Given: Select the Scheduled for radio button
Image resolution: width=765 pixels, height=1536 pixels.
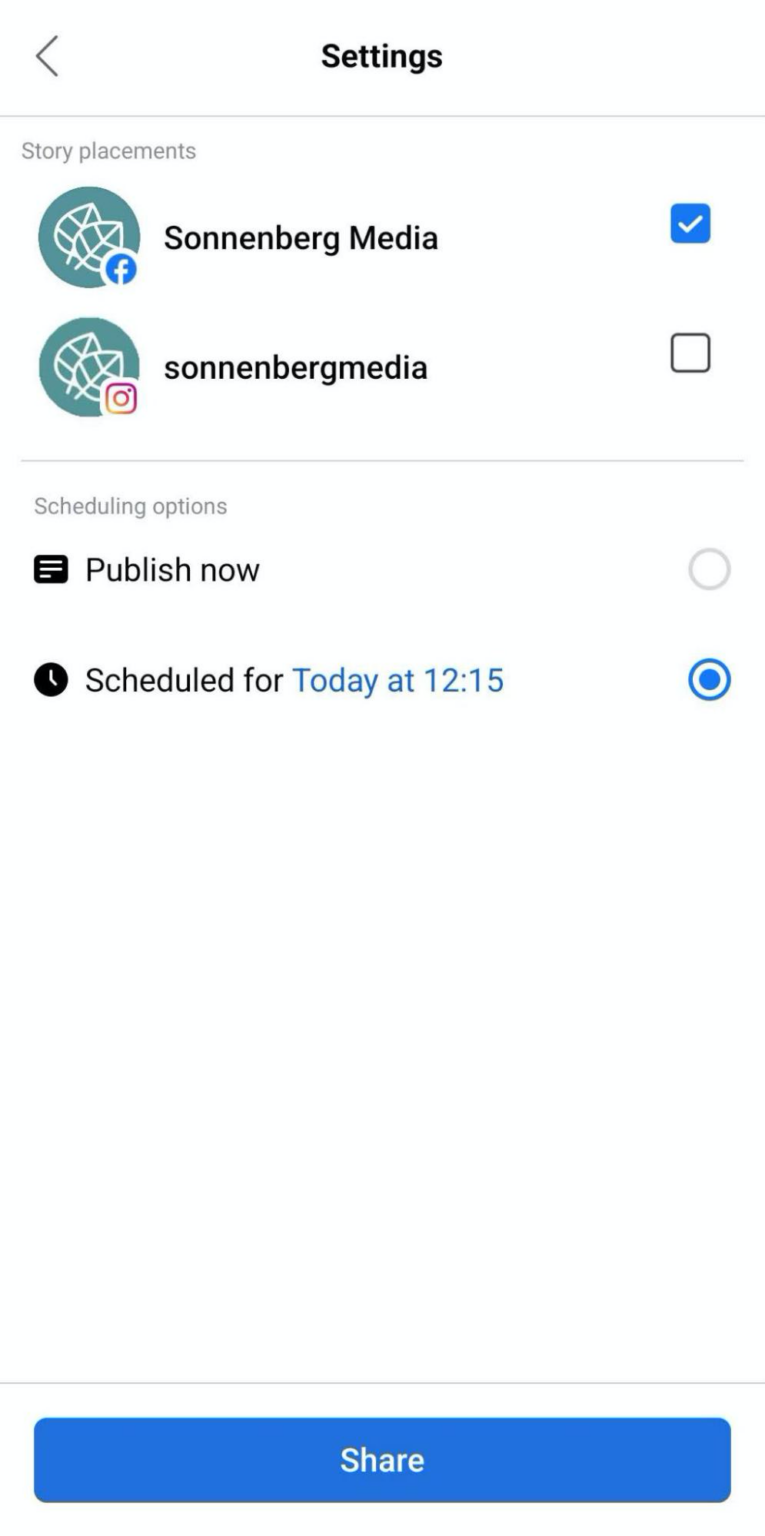Looking at the screenshot, I should (709, 680).
